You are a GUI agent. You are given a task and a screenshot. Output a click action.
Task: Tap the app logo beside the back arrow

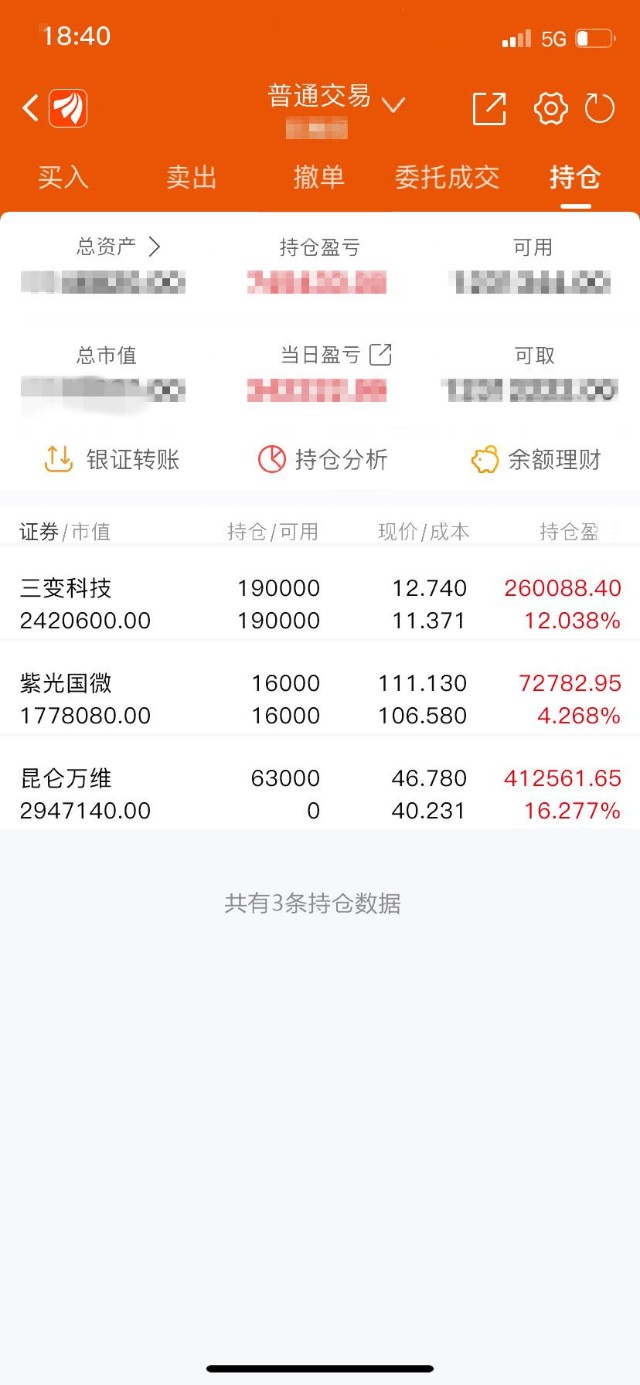(68, 108)
